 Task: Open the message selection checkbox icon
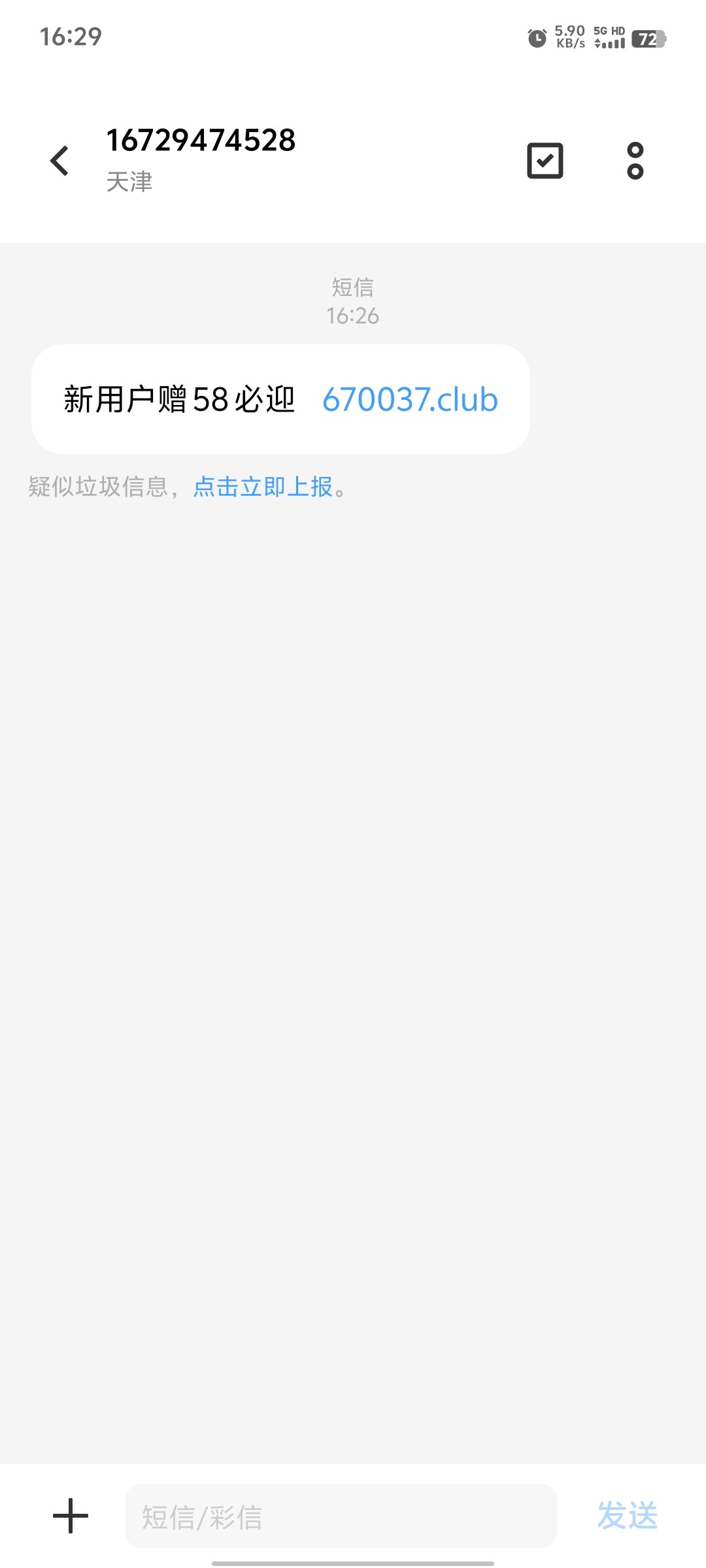(545, 161)
